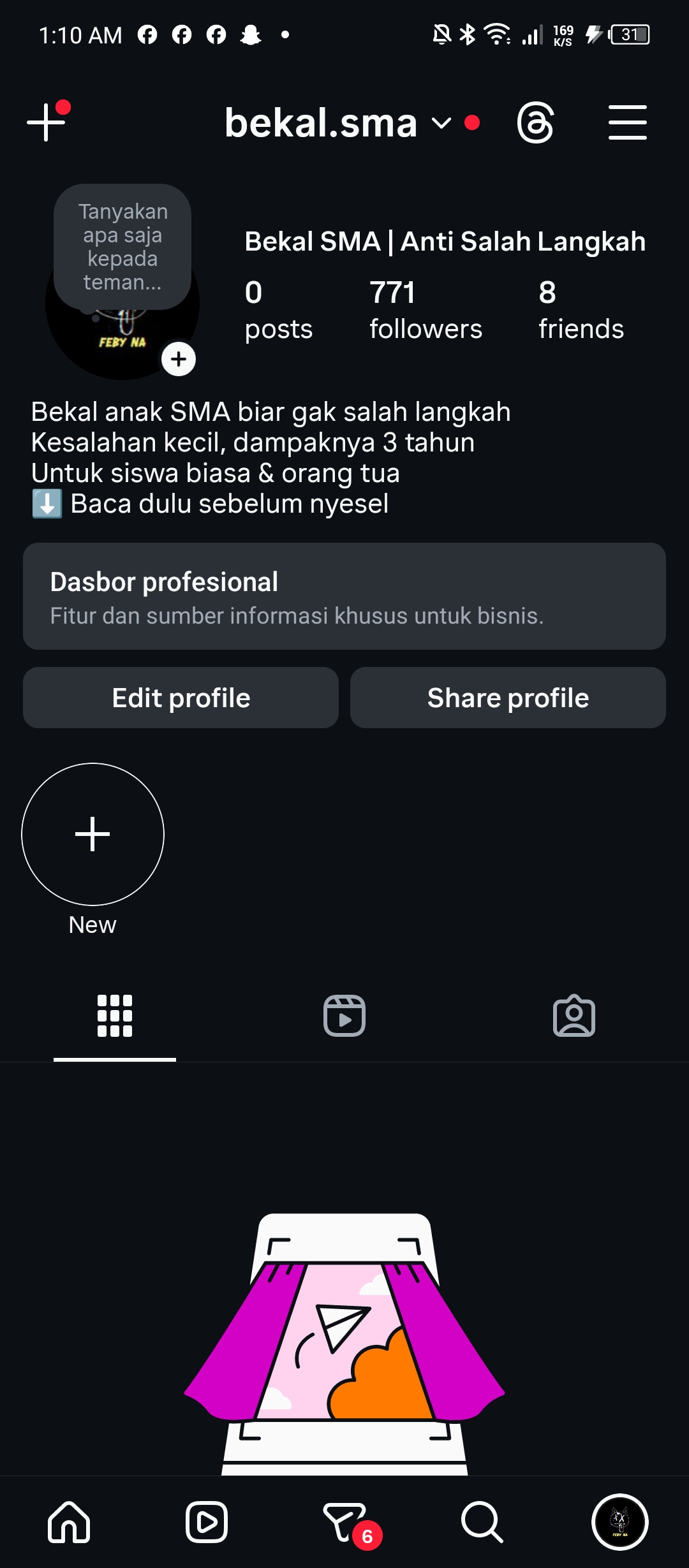Screen dimensions: 689x1568
Task: Switch to the posts grid tab
Action: coord(115,1016)
